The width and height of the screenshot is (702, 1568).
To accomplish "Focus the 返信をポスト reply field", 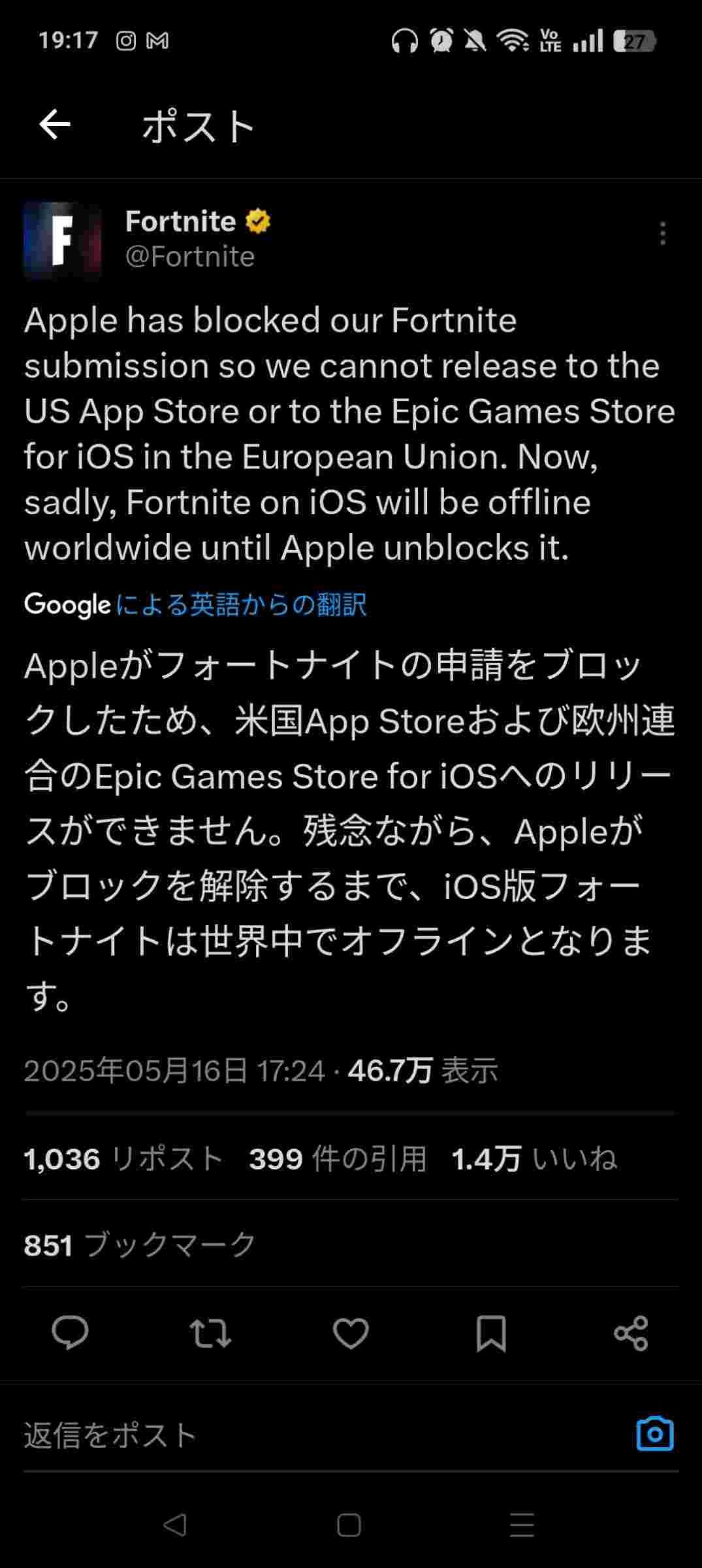I will [x=261, y=1435].
